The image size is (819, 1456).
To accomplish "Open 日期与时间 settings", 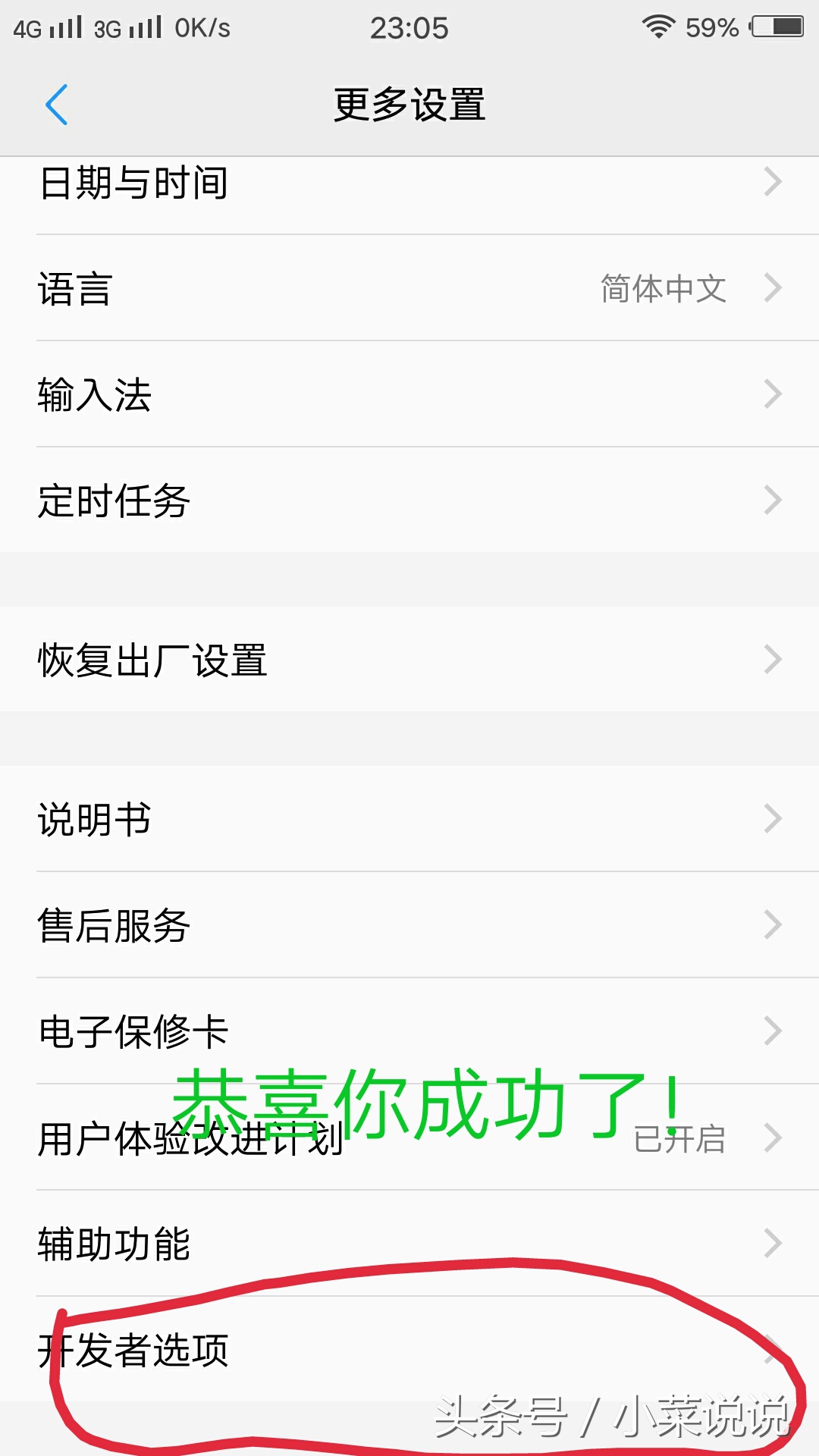I will pos(409,184).
